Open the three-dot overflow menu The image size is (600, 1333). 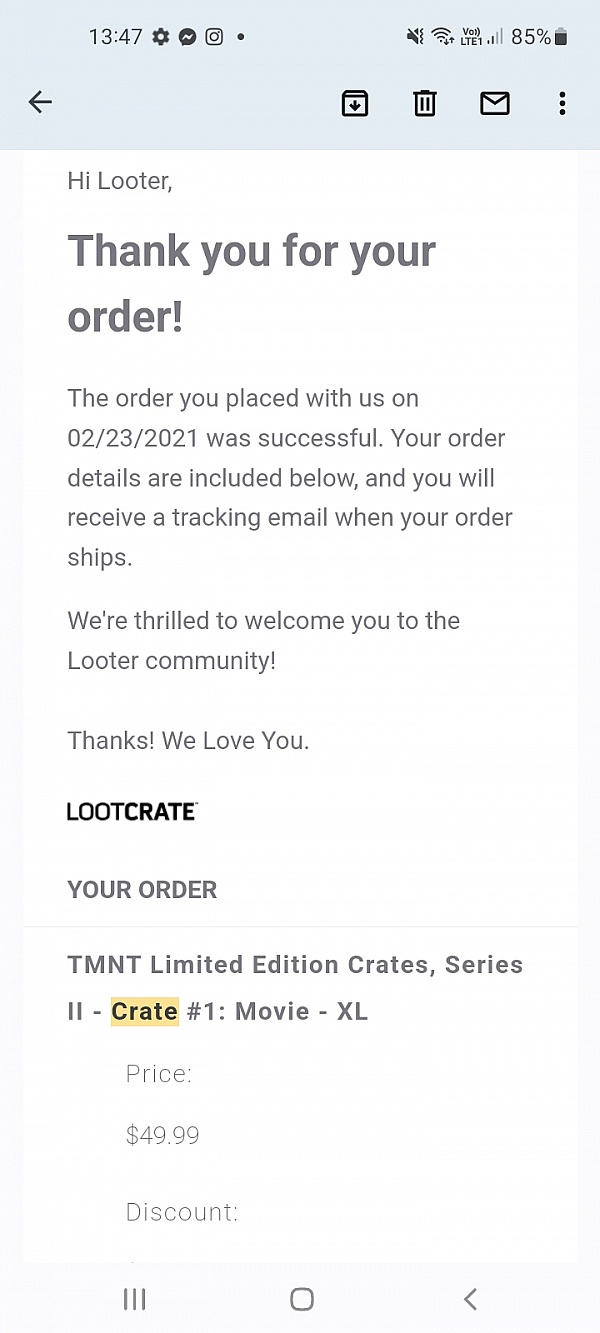(x=563, y=102)
